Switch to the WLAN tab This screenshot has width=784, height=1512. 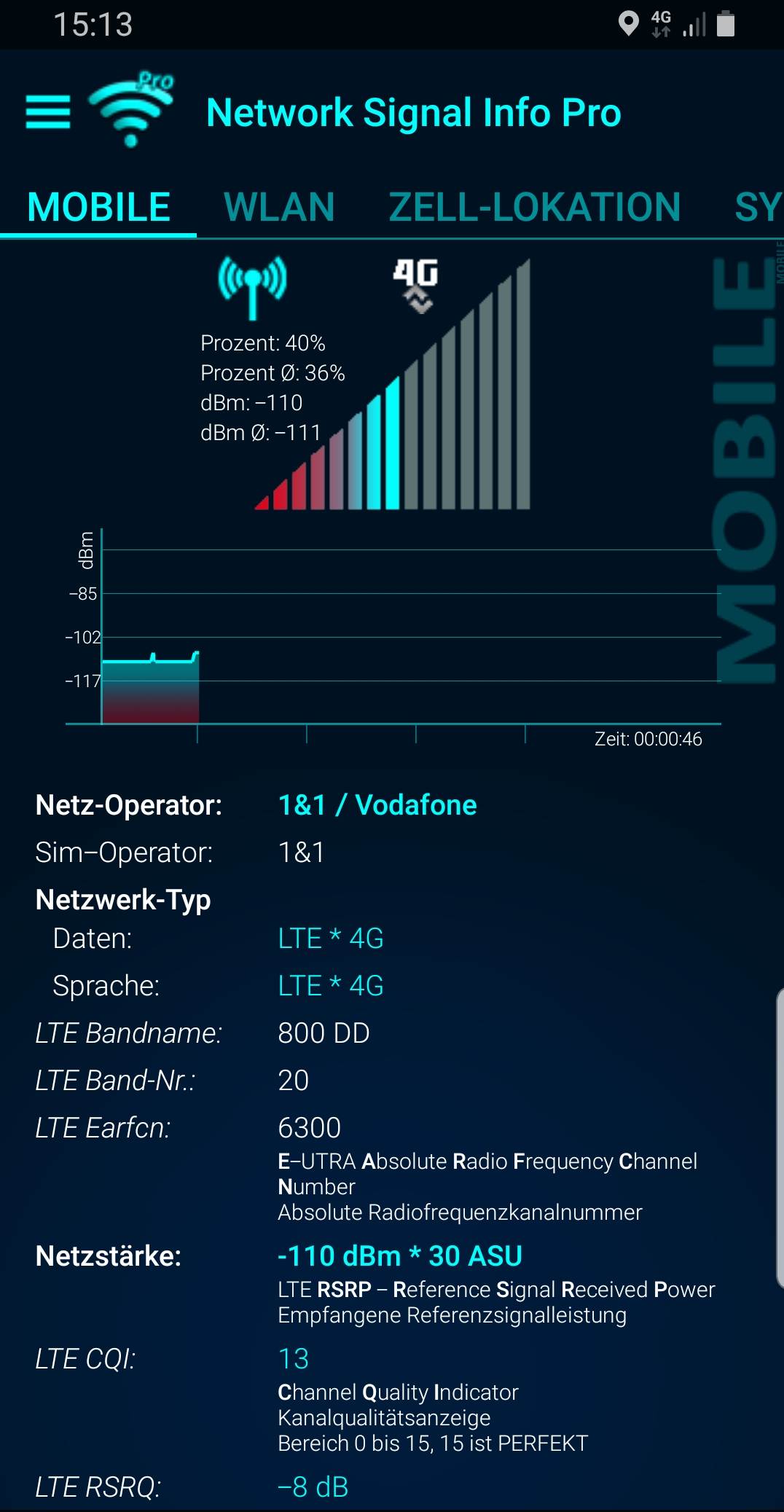point(279,207)
